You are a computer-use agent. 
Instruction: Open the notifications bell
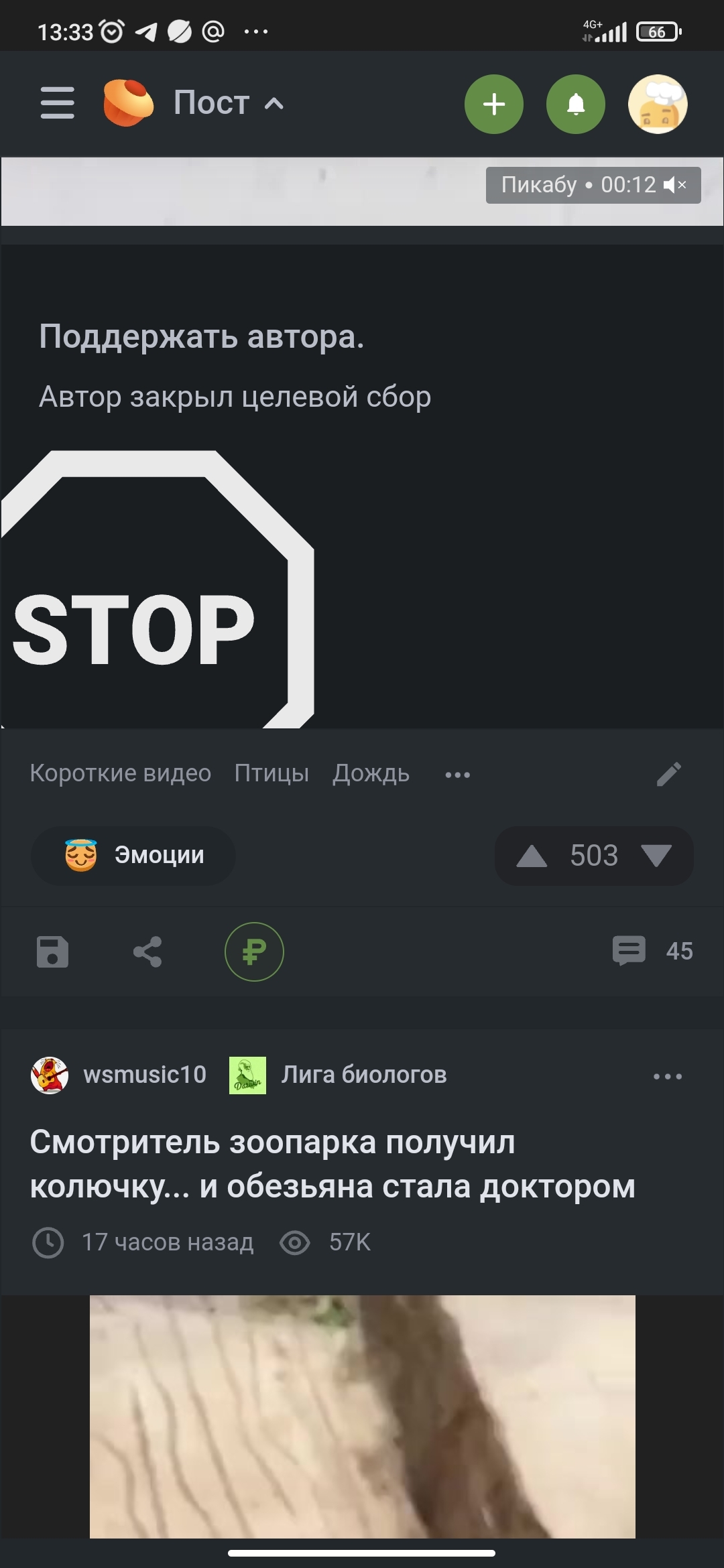coord(576,104)
